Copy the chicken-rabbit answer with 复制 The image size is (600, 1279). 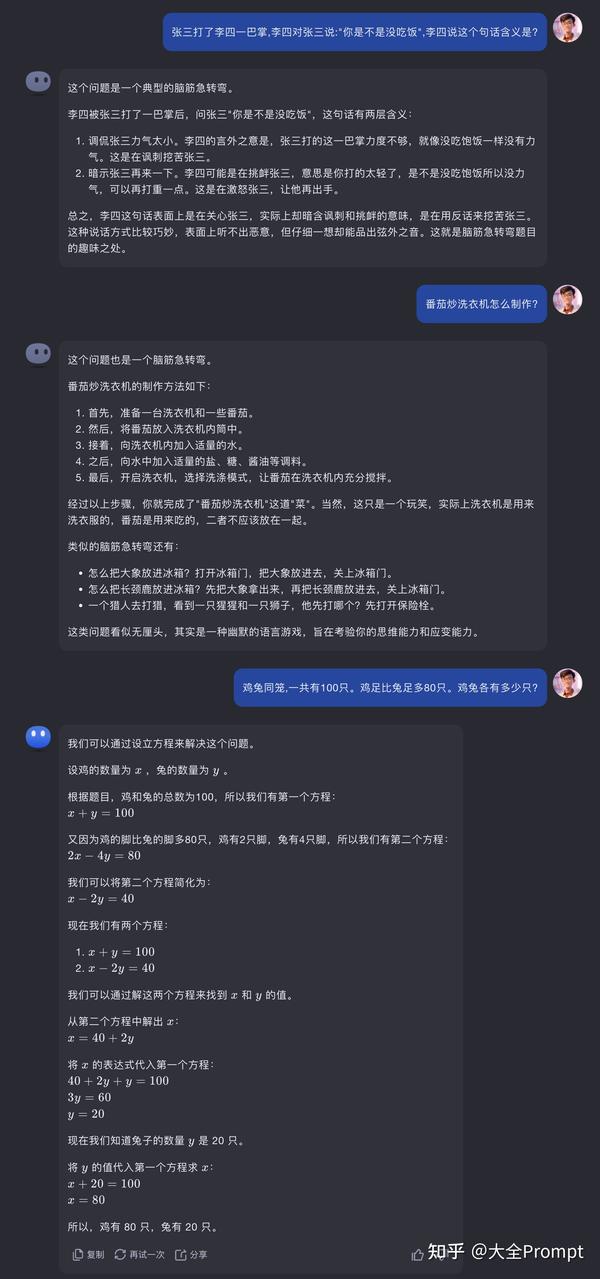click(x=88, y=1254)
